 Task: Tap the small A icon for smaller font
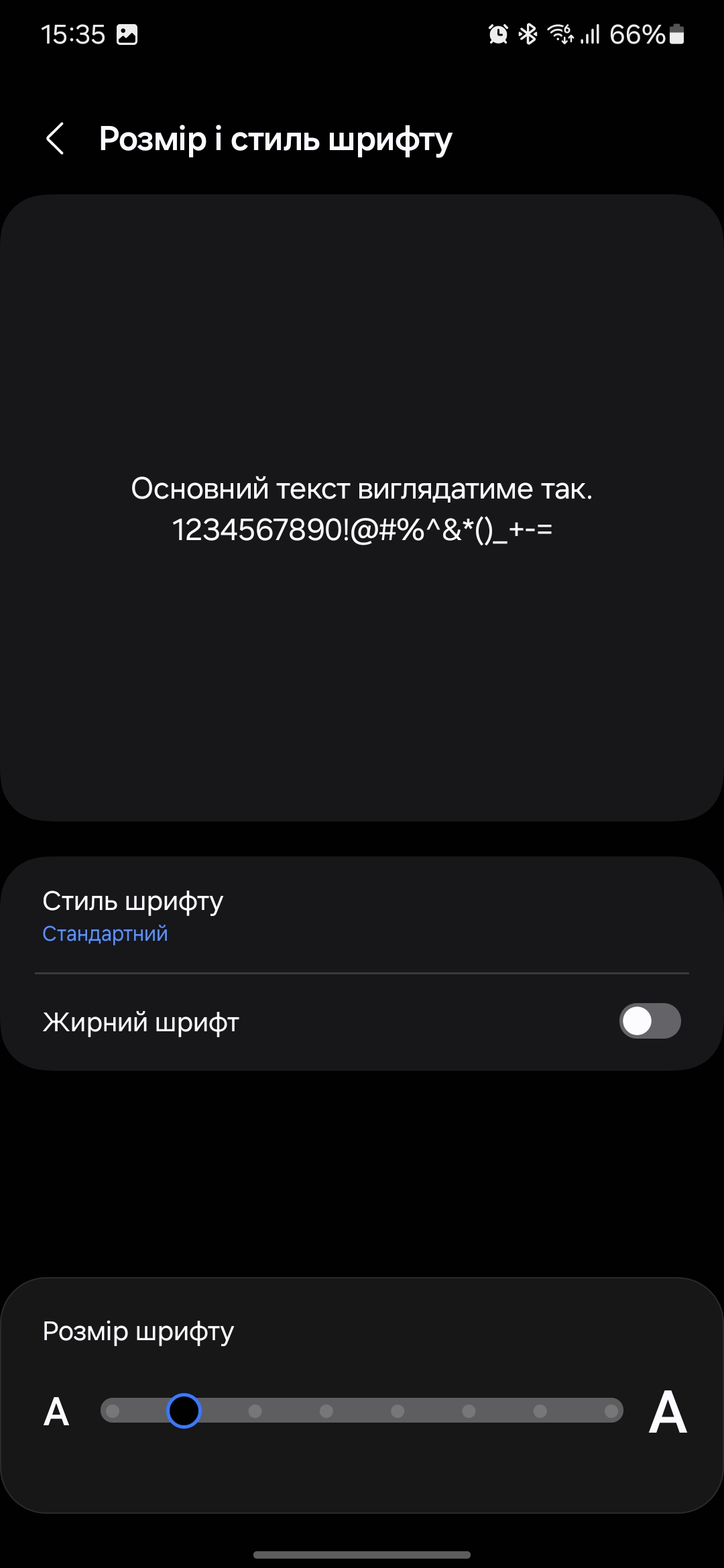[x=56, y=1412]
